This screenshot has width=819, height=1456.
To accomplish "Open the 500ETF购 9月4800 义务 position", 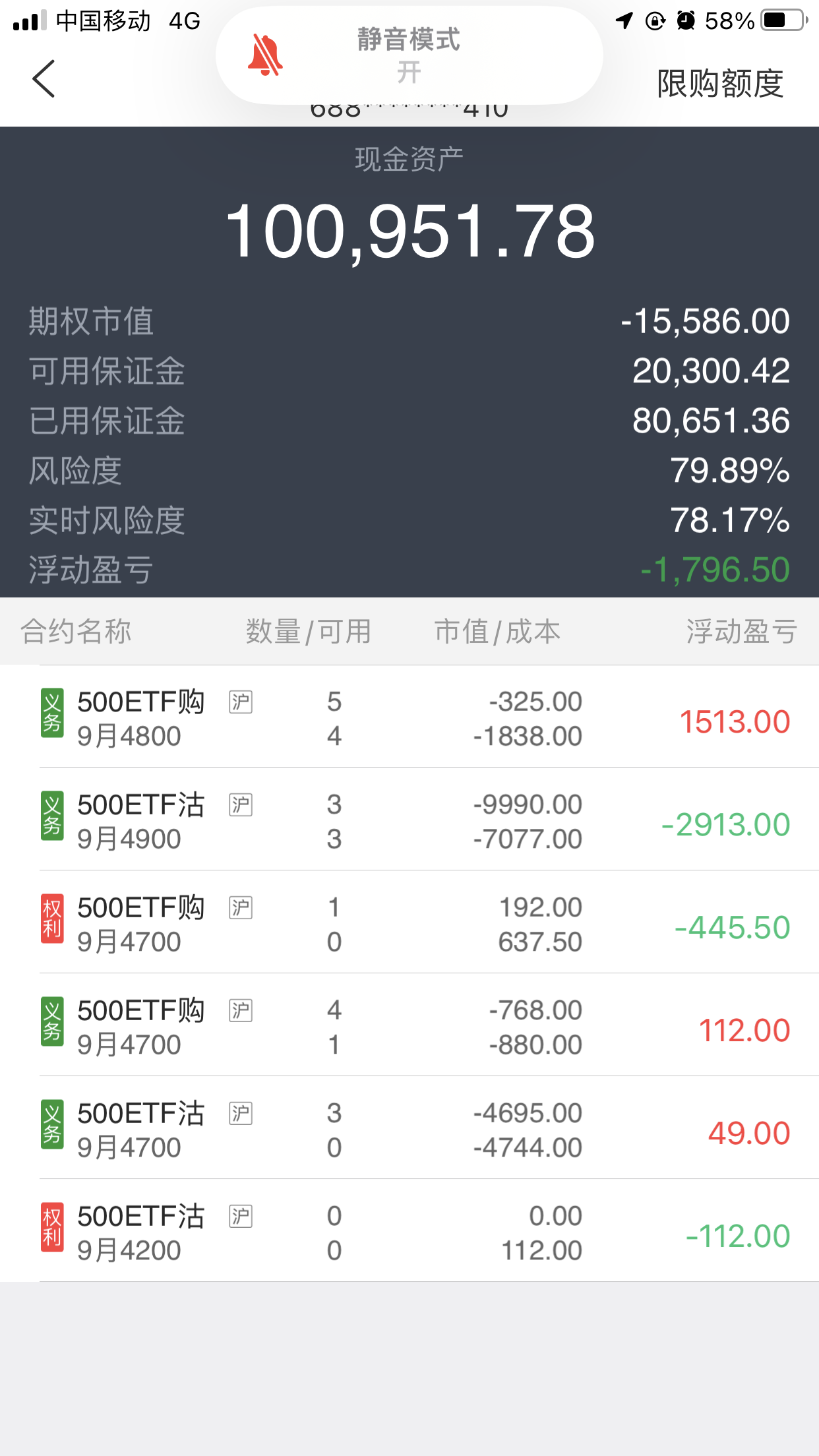I will click(x=409, y=718).
